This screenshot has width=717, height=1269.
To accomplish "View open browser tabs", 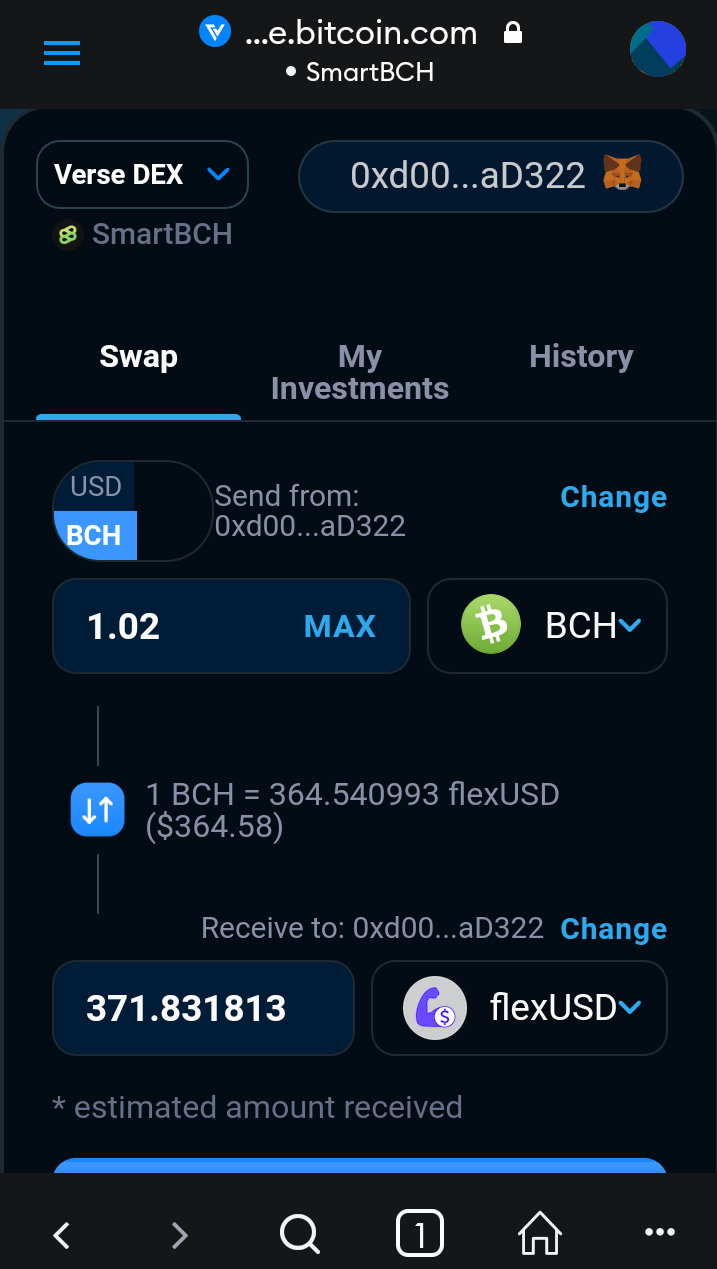I will (420, 1234).
